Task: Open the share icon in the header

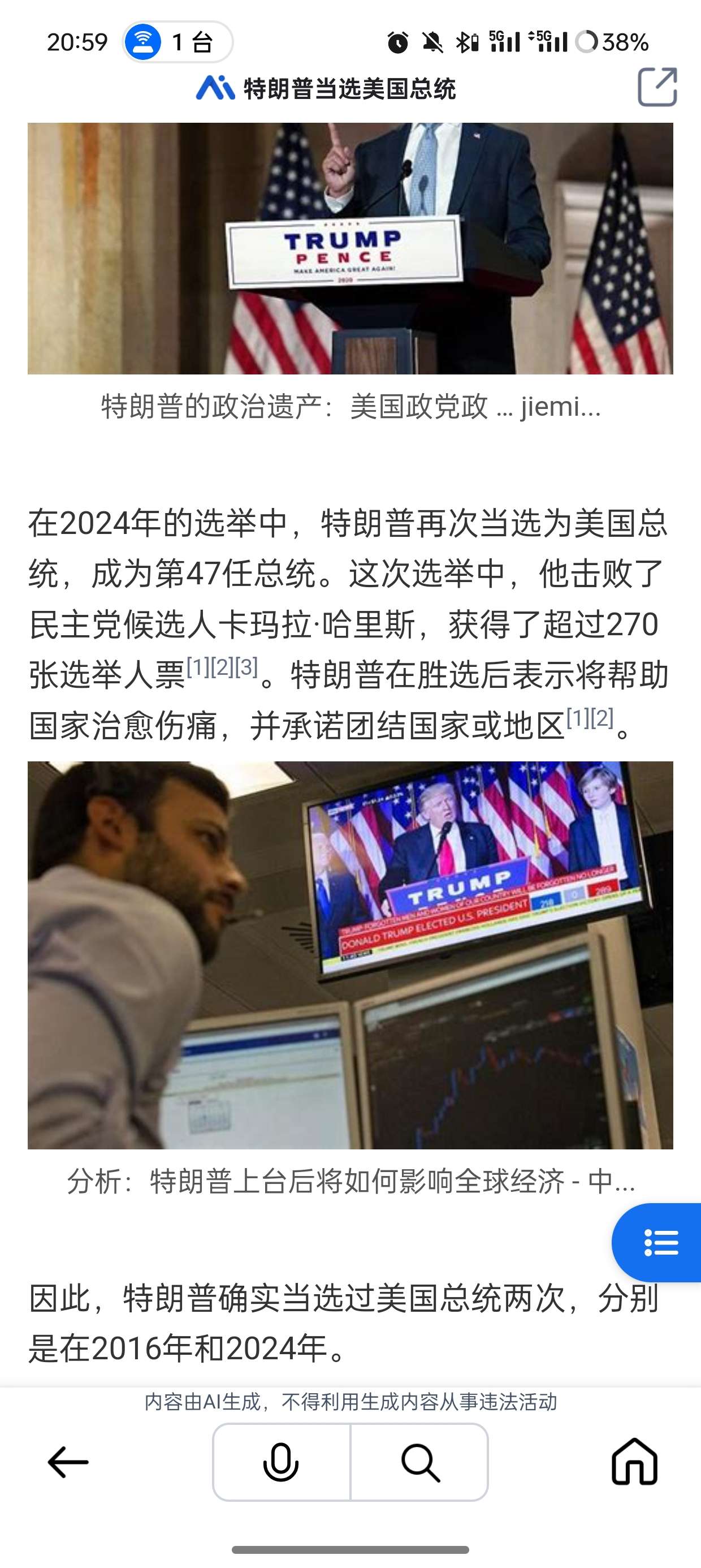Action: tap(656, 87)
